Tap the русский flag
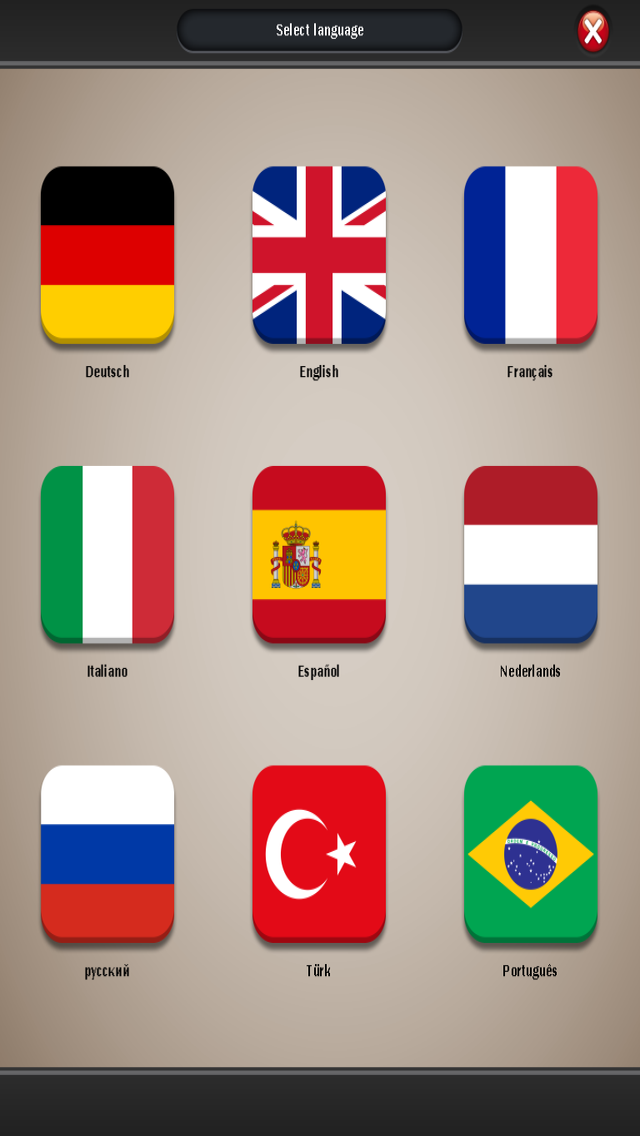 click(x=107, y=853)
